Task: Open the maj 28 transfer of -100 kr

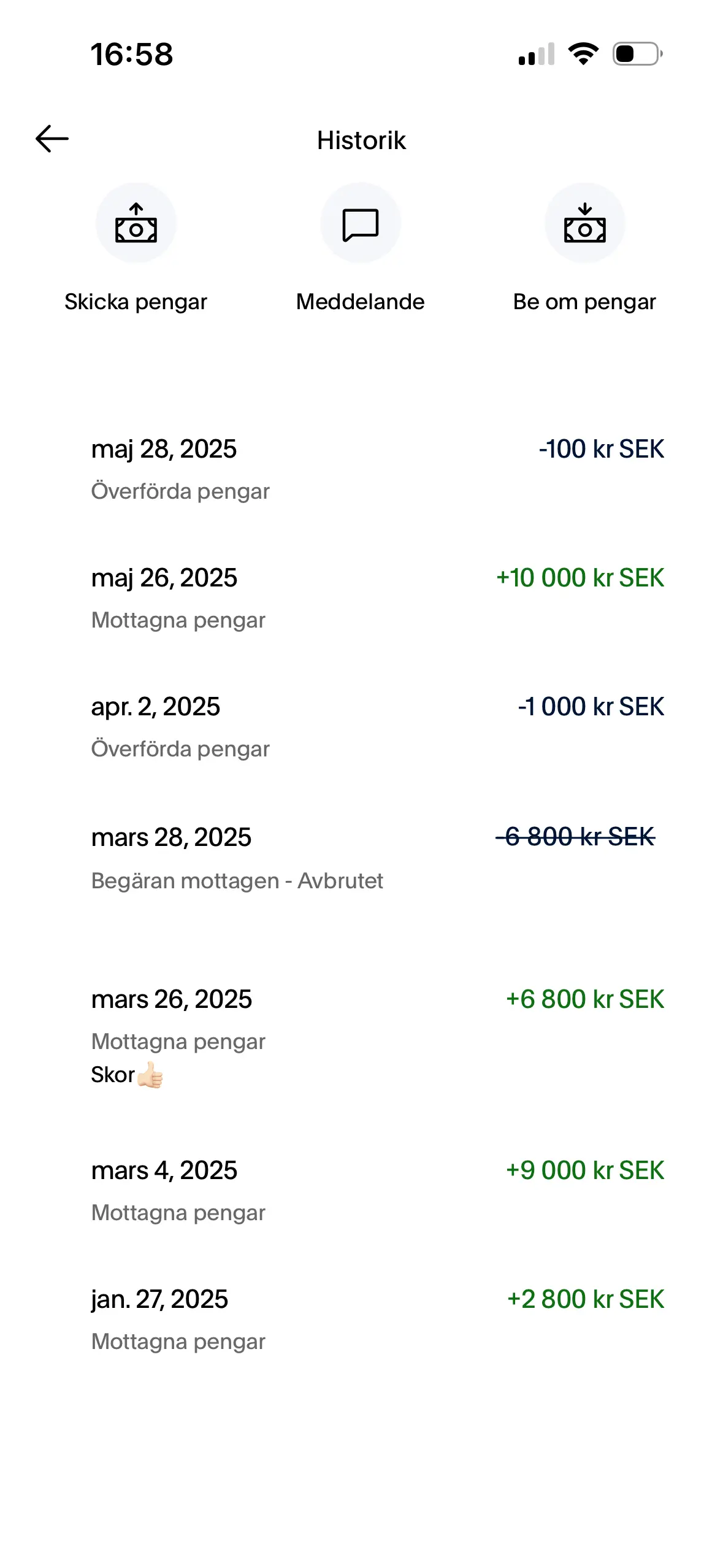Action: 361,469
